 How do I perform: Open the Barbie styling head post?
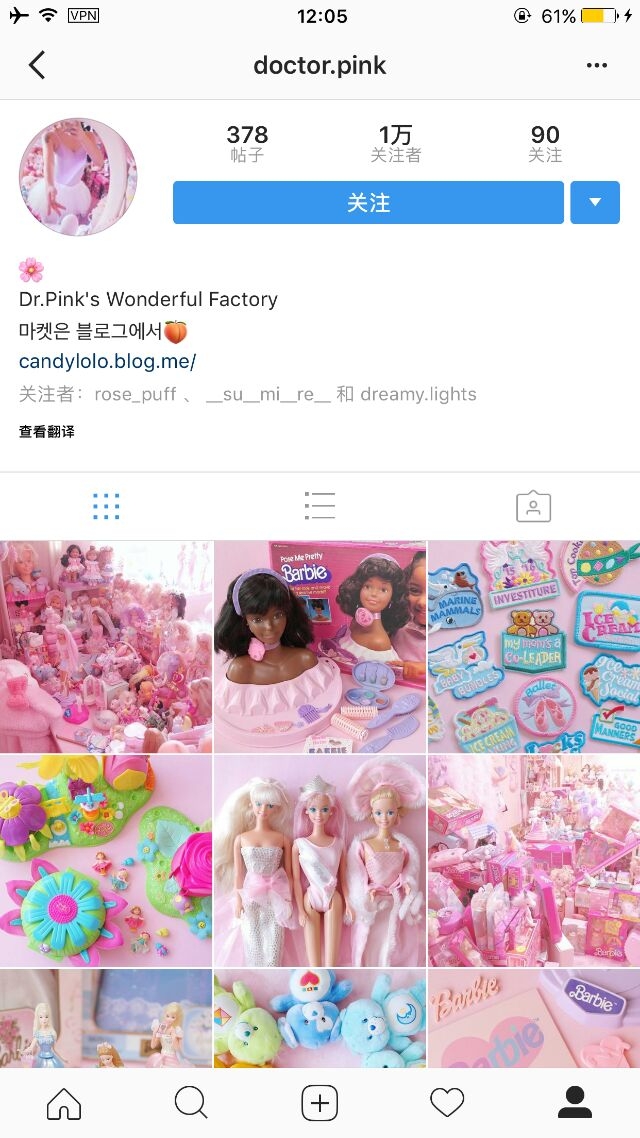coord(320,647)
